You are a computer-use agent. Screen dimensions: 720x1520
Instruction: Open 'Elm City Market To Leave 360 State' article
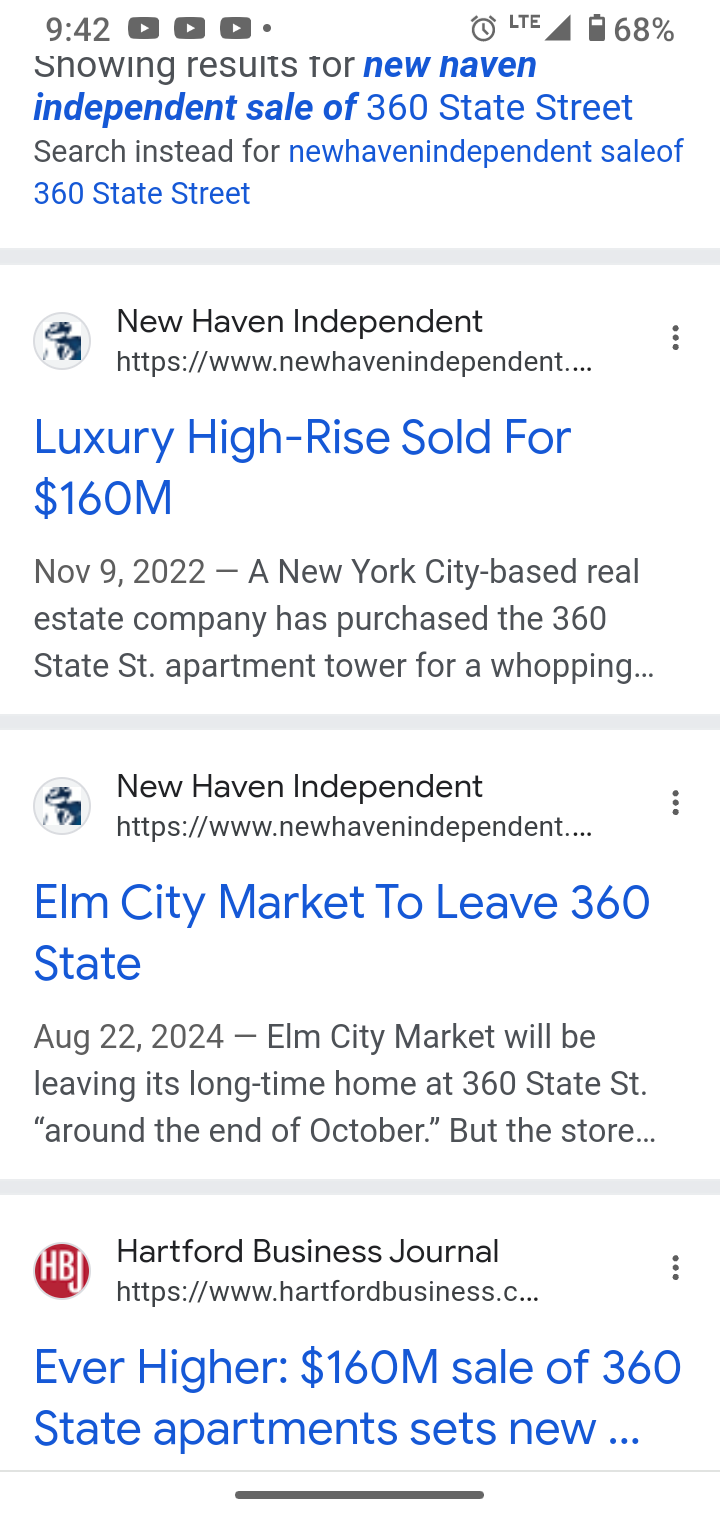coord(341,932)
